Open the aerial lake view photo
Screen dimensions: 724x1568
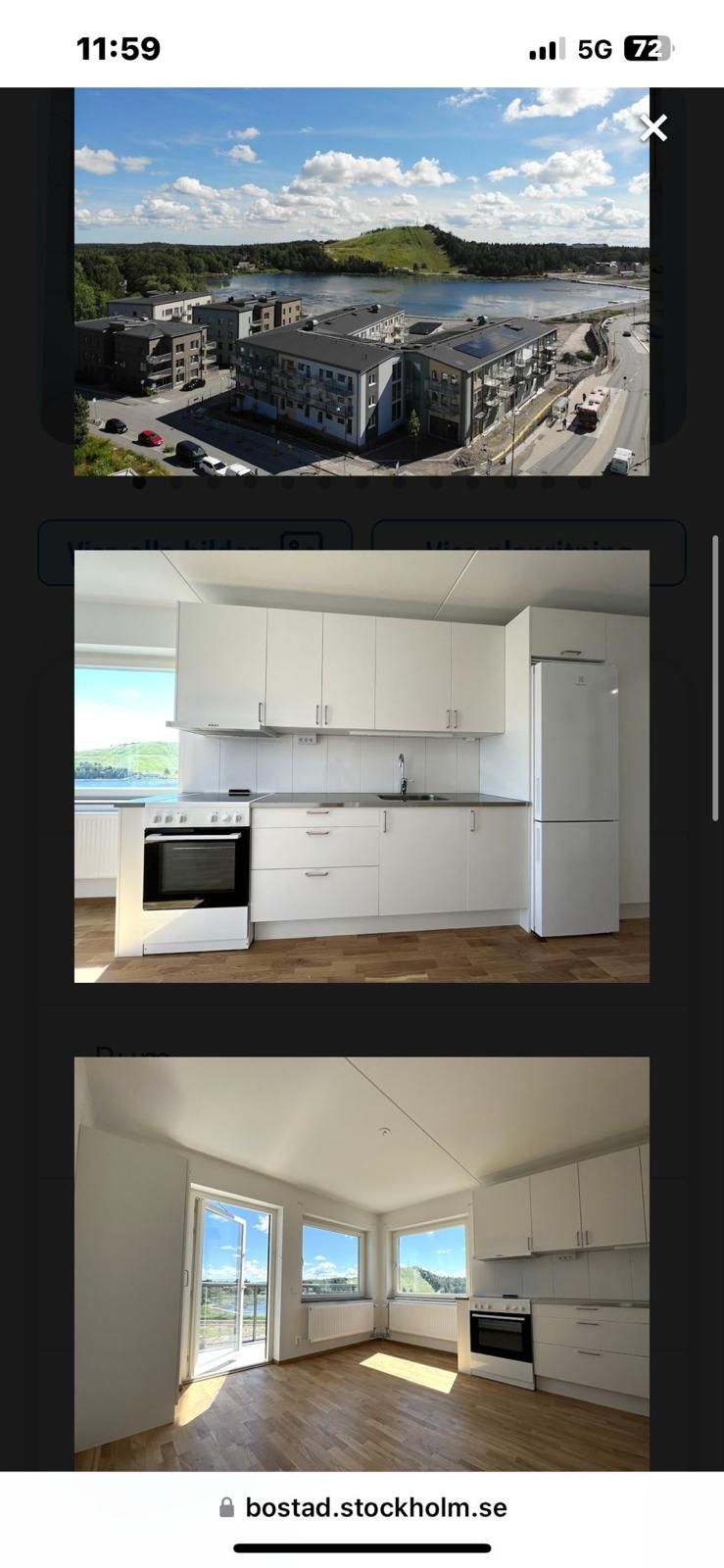362,282
